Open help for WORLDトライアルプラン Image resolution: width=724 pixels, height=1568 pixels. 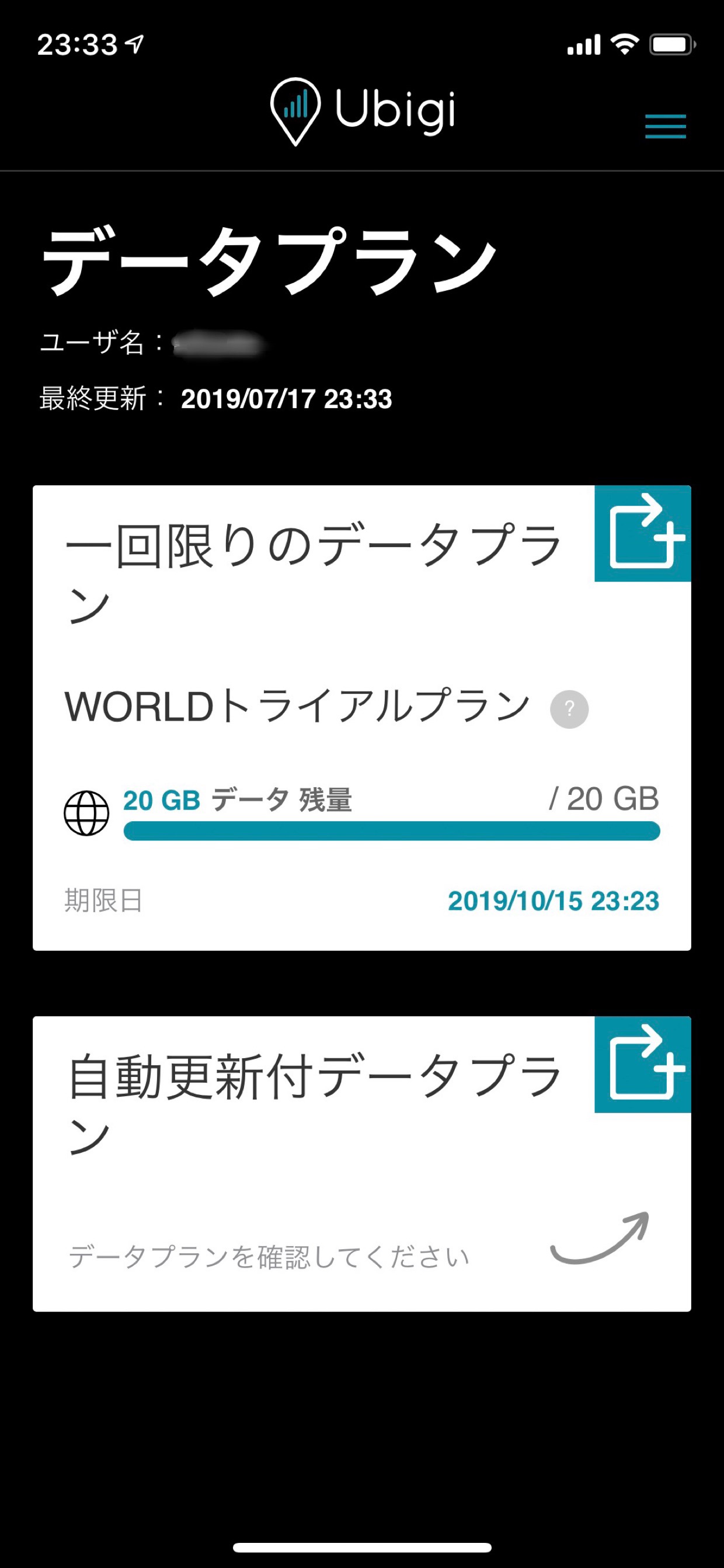(569, 709)
